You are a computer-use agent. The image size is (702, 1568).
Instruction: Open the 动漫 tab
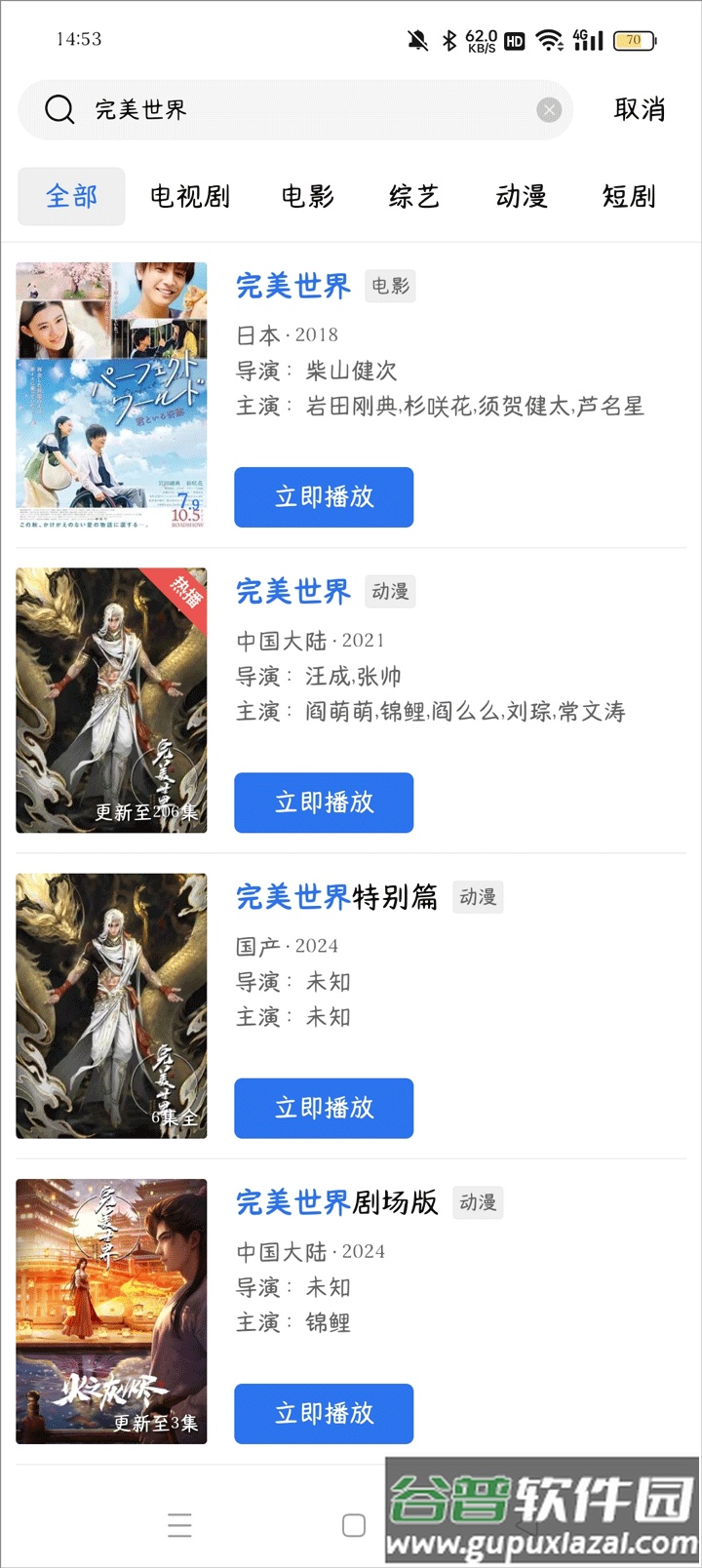(522, 197)
